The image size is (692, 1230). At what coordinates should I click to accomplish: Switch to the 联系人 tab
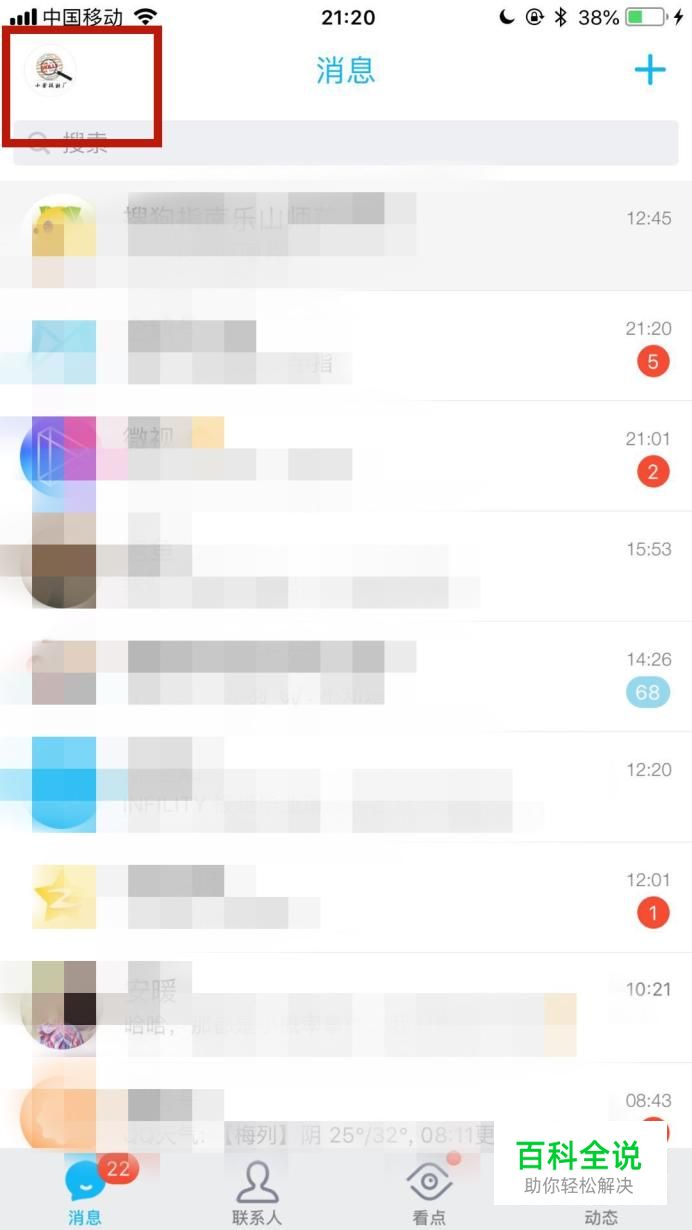point(257,1191)
